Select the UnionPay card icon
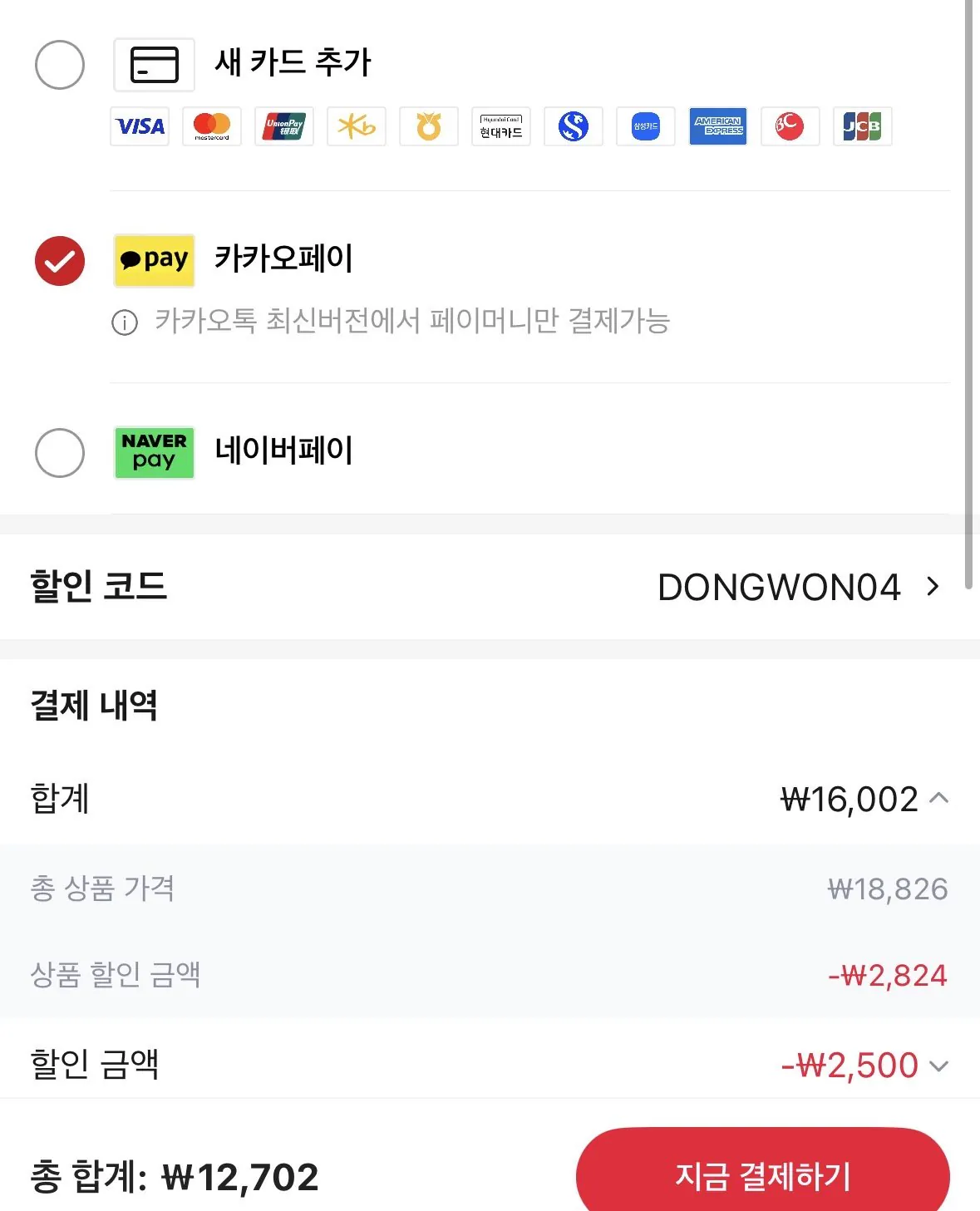Viewport: 980px width, 1211px height. click(283, 126)
